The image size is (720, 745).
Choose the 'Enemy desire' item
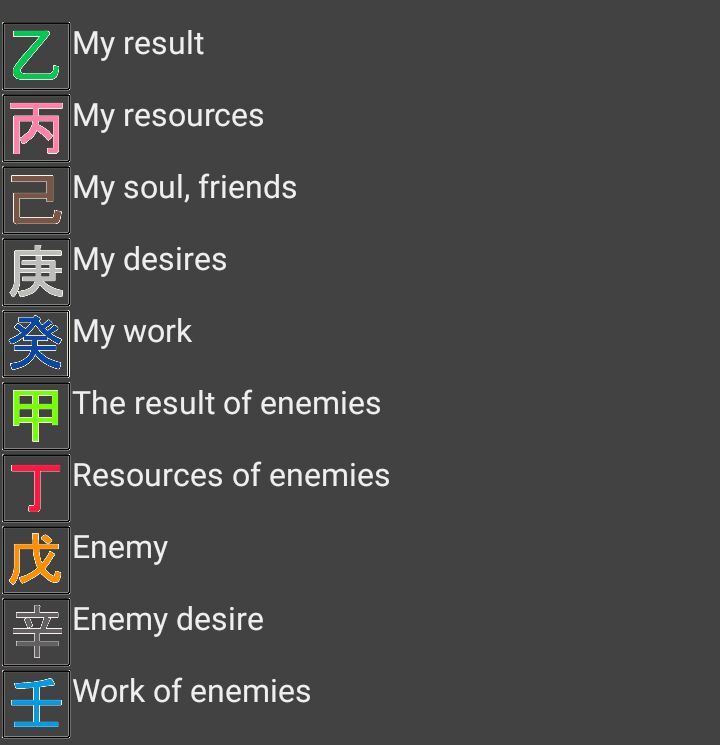coord(168,620)
